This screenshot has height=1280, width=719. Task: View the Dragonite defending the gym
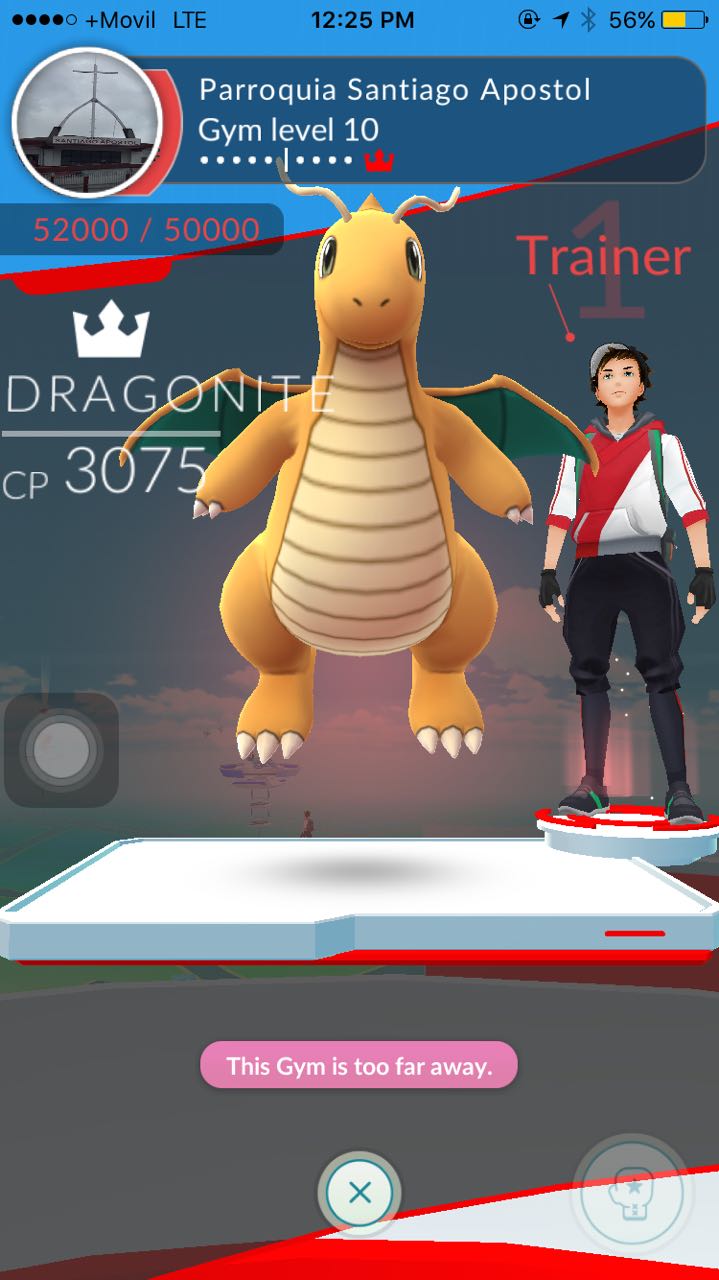(360, 480)
